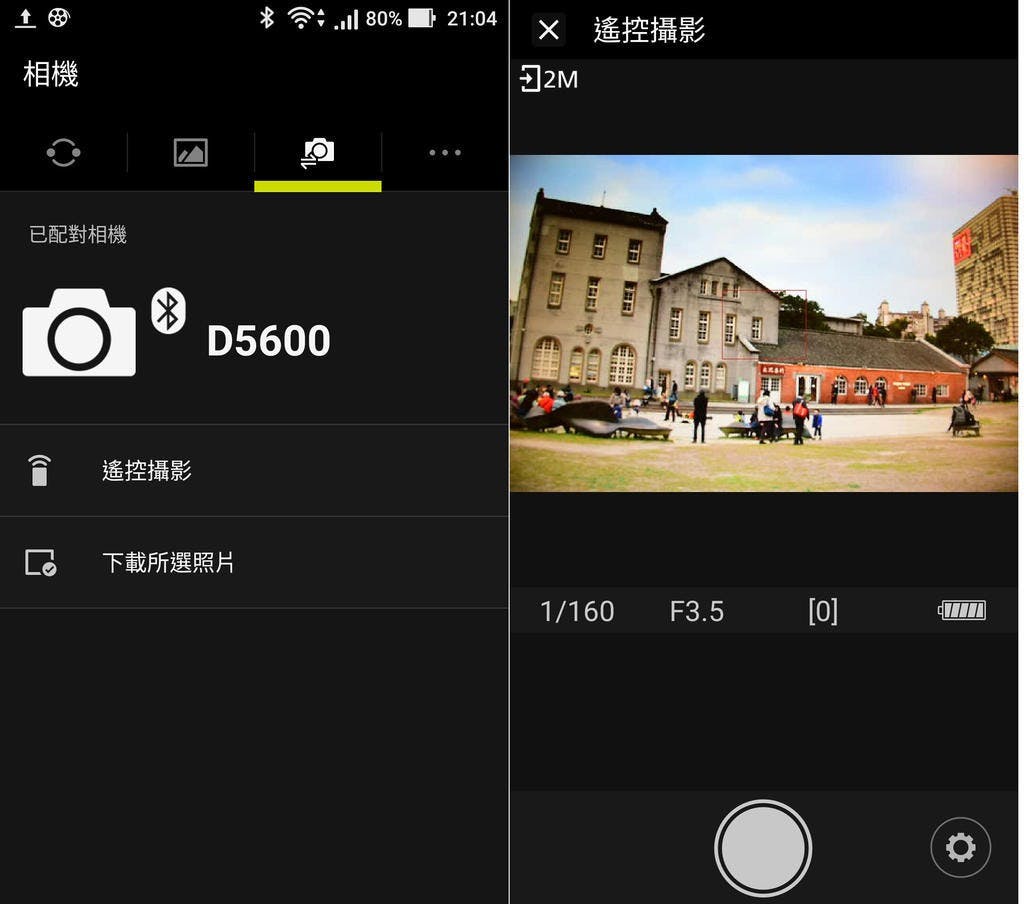This screenshot has width=1024, height=904.
Task: Select the camera connection tab
Action: (317, 153)
